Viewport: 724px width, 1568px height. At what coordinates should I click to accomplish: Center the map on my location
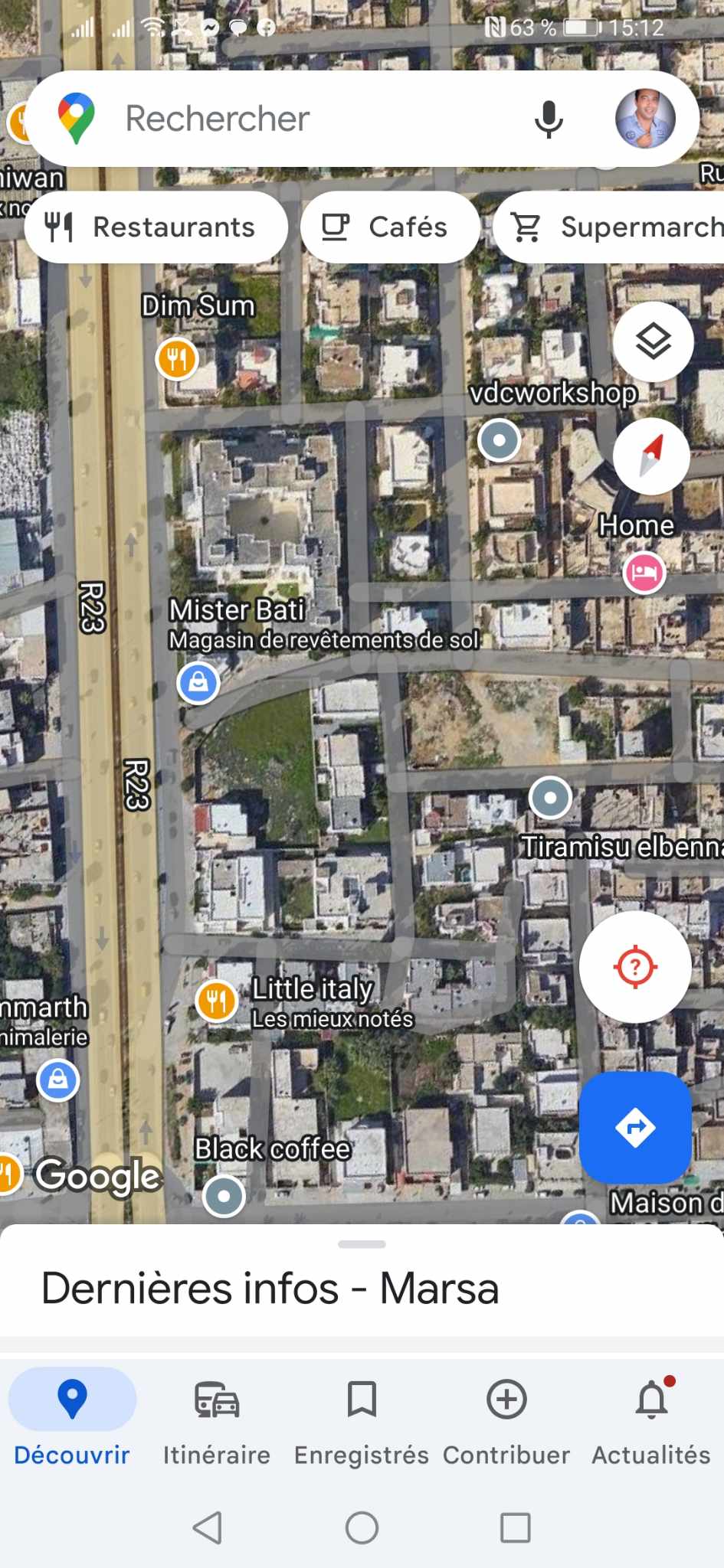click(634, 967)
